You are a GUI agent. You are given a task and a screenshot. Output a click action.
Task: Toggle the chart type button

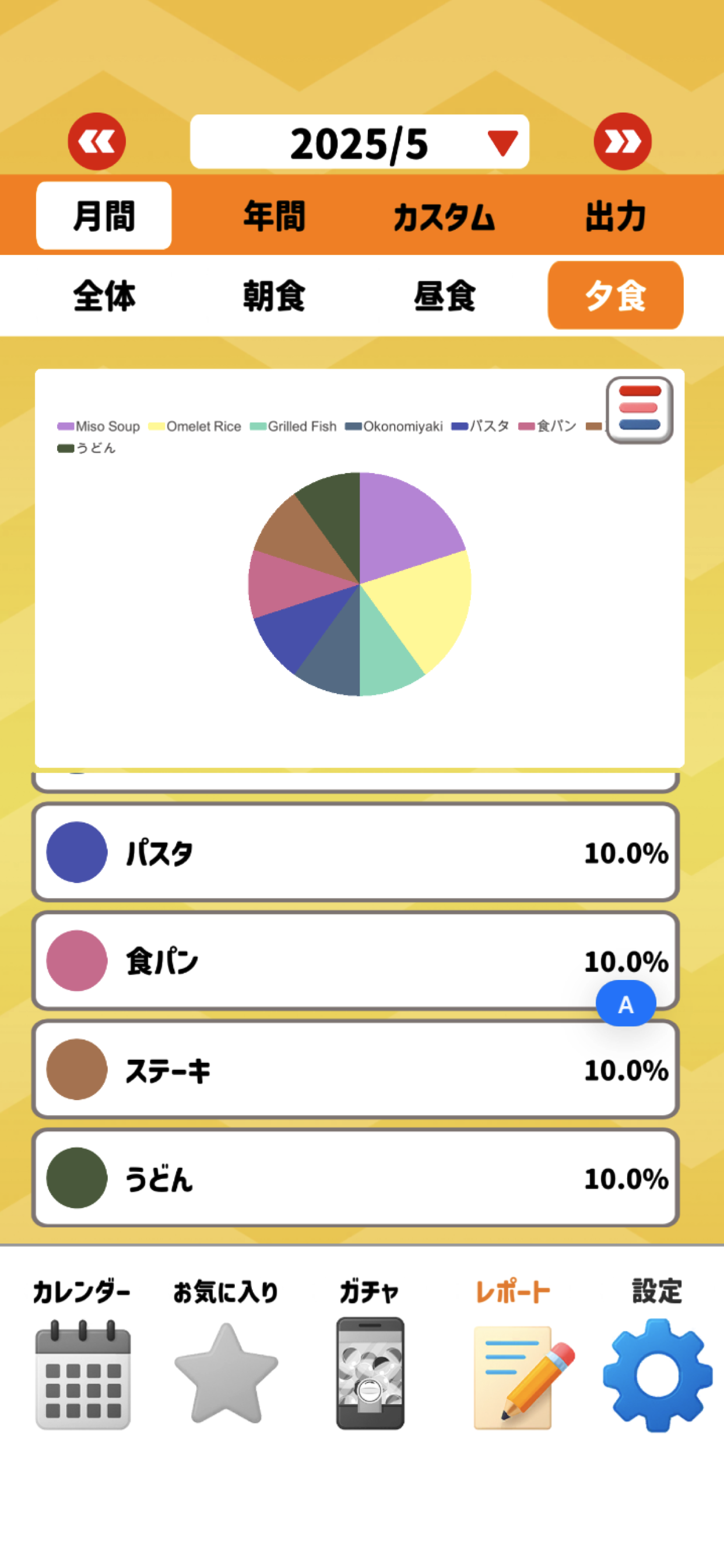click(639, 409)
